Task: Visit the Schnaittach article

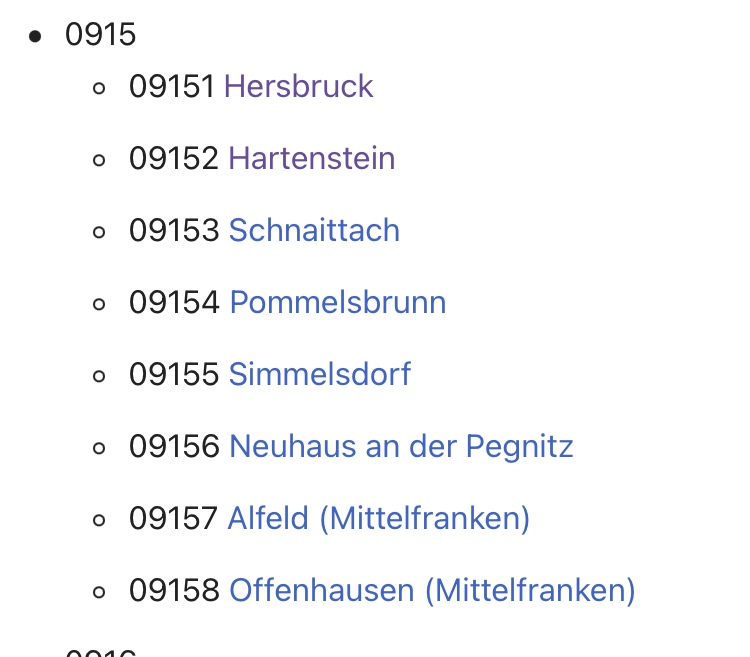Action: point(314,231)
